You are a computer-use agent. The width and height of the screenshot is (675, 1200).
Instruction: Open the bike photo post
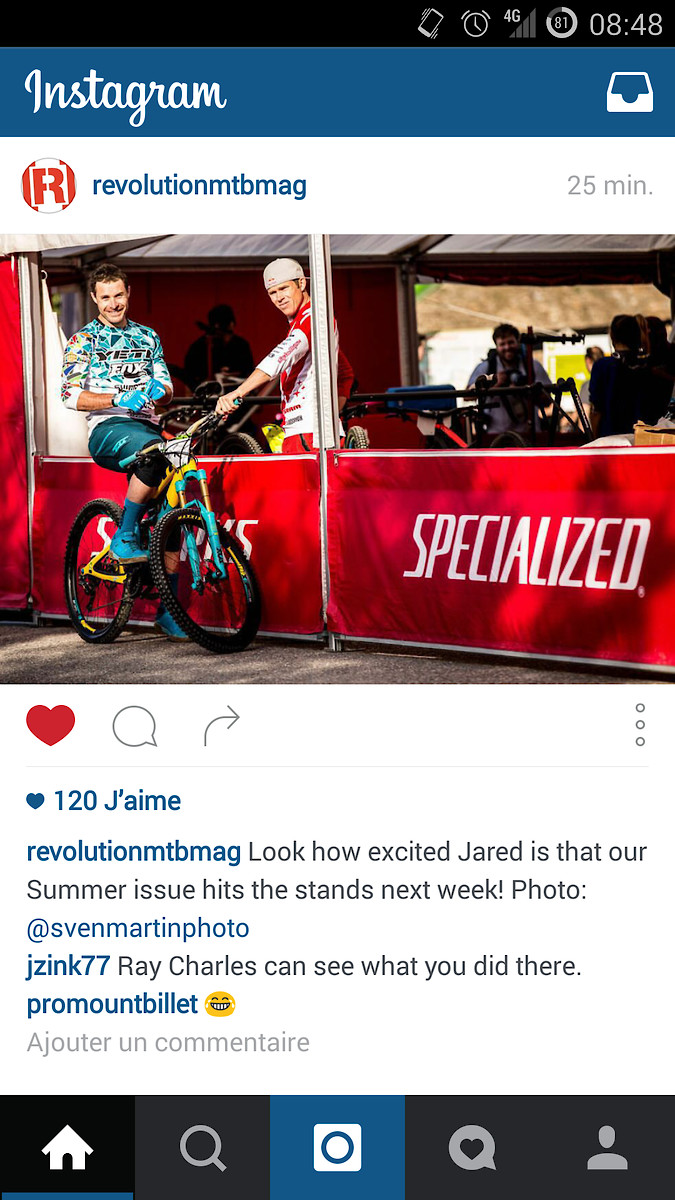pos(337,458)
